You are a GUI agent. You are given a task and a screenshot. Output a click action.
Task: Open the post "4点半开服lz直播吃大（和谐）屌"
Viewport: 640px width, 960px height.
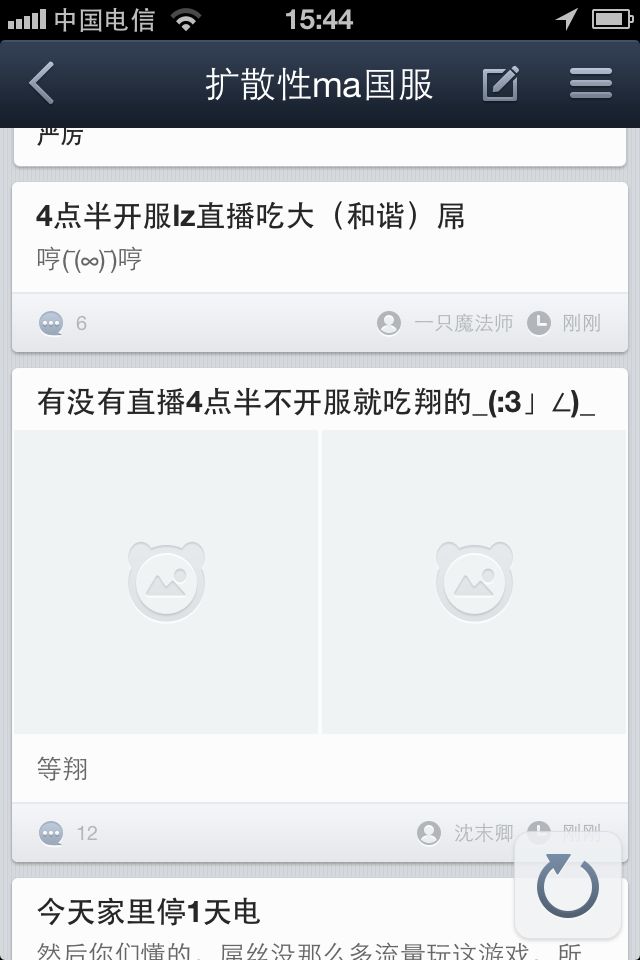pos(250,216)
